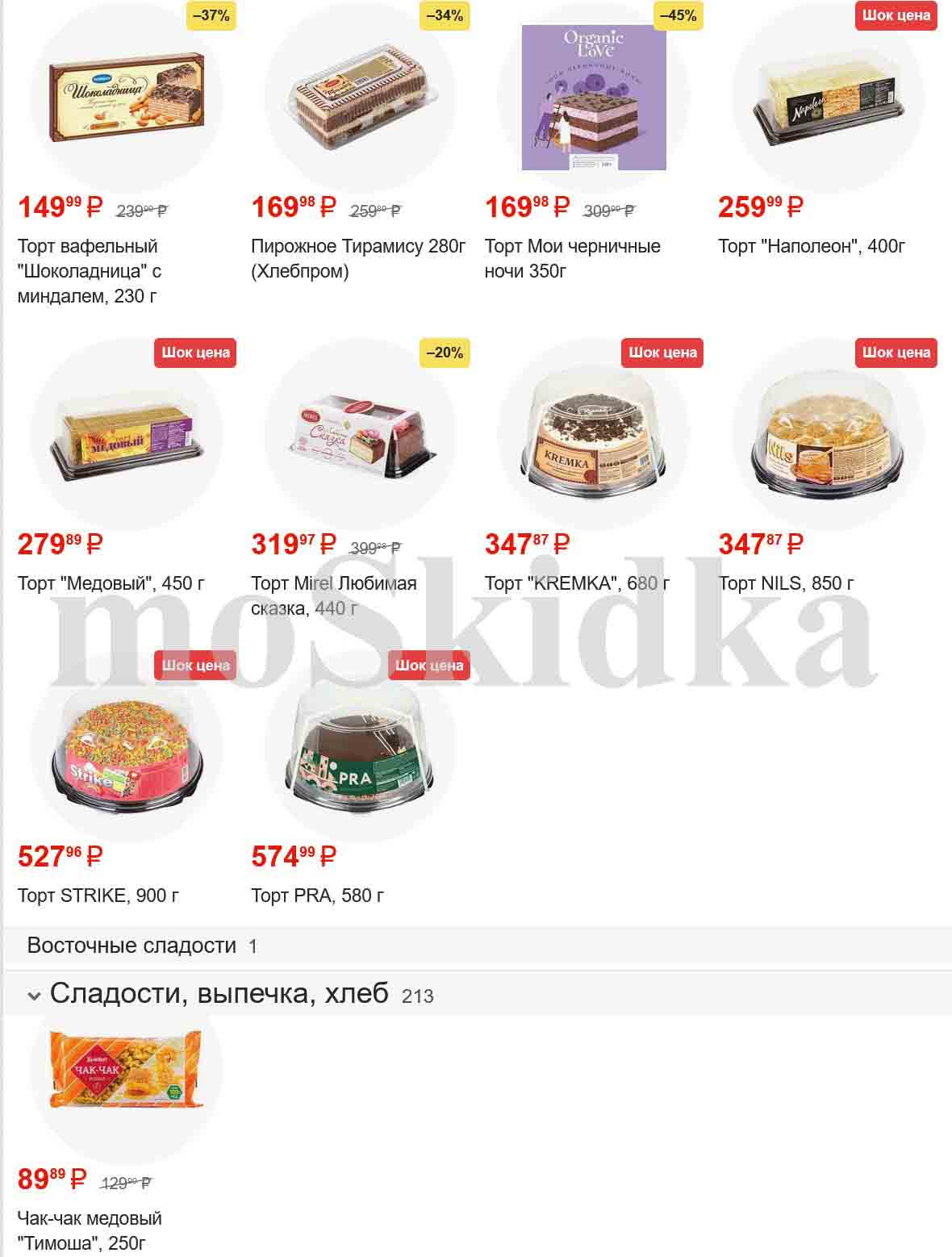Select Торт "Медовый" 450 г
The width and height of the screenshot is (952, 1257).
[x=126, y=436]
